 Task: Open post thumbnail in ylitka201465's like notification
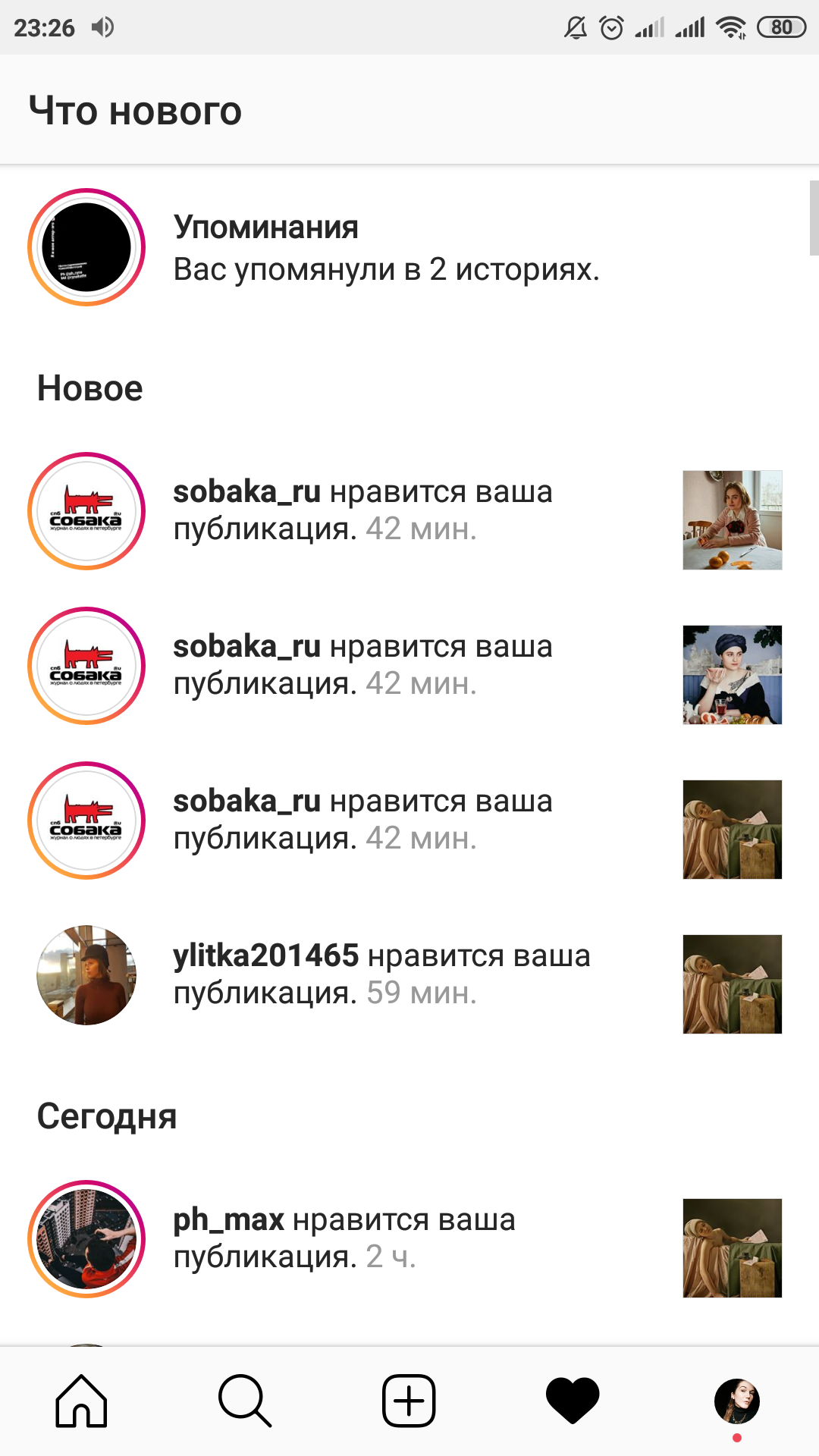(732, 984)
